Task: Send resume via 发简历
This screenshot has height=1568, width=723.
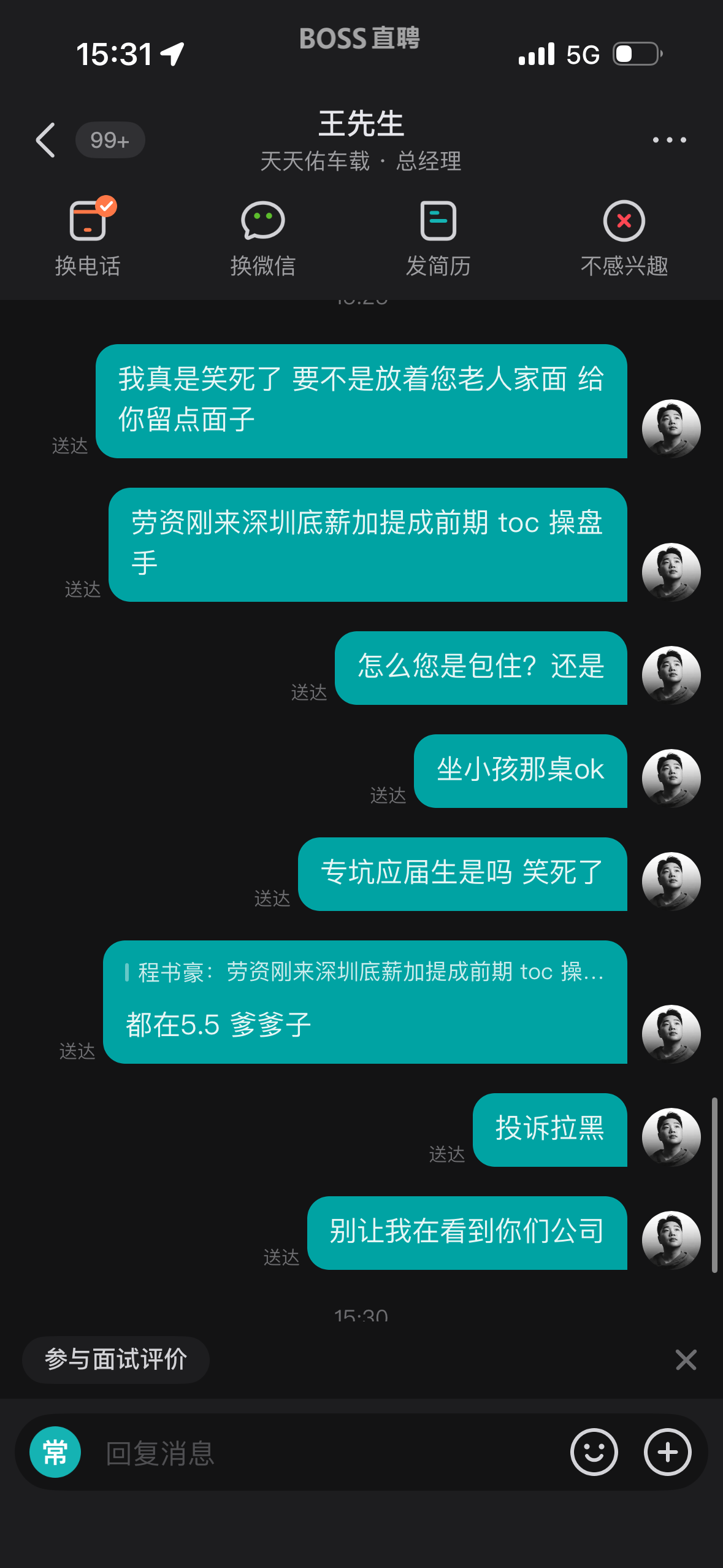Action: (x=438, y=237)
